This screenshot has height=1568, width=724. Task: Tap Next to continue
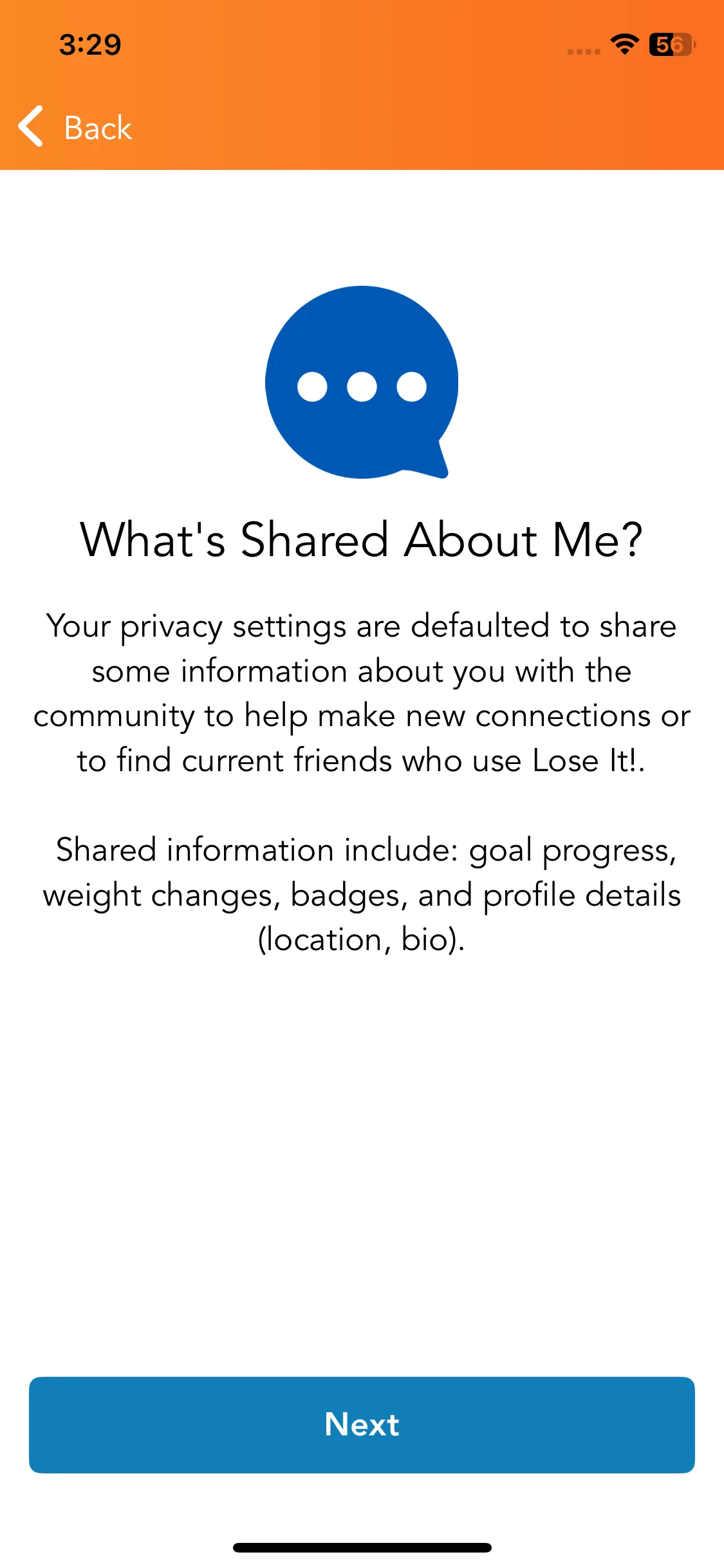pos(362,1424)
